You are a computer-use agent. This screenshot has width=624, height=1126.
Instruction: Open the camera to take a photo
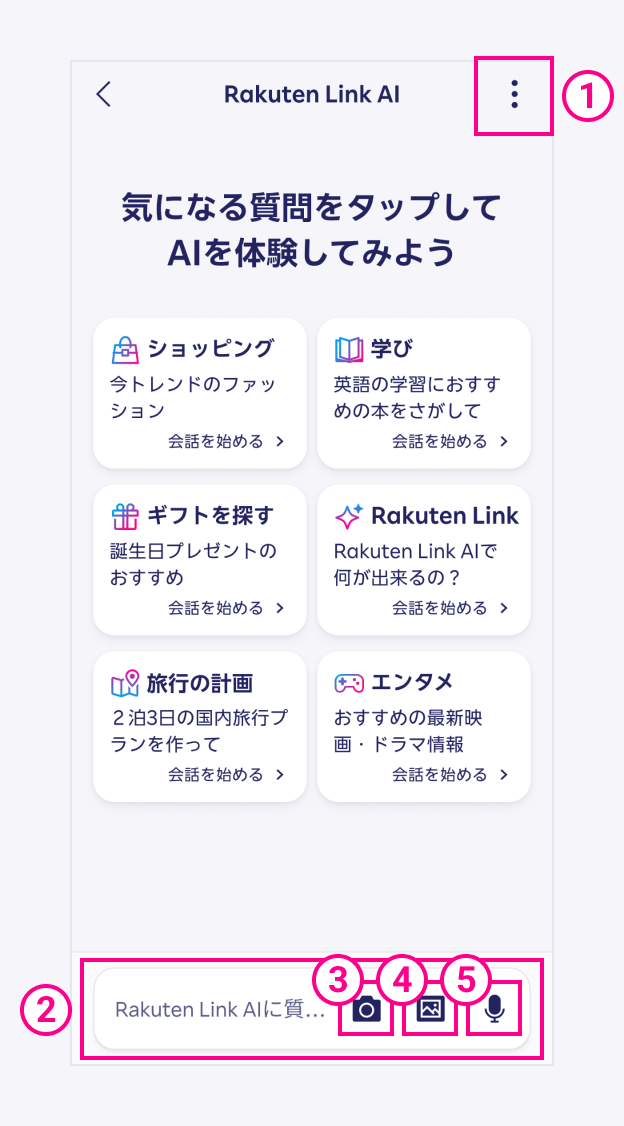click(x=366, y=1009)
